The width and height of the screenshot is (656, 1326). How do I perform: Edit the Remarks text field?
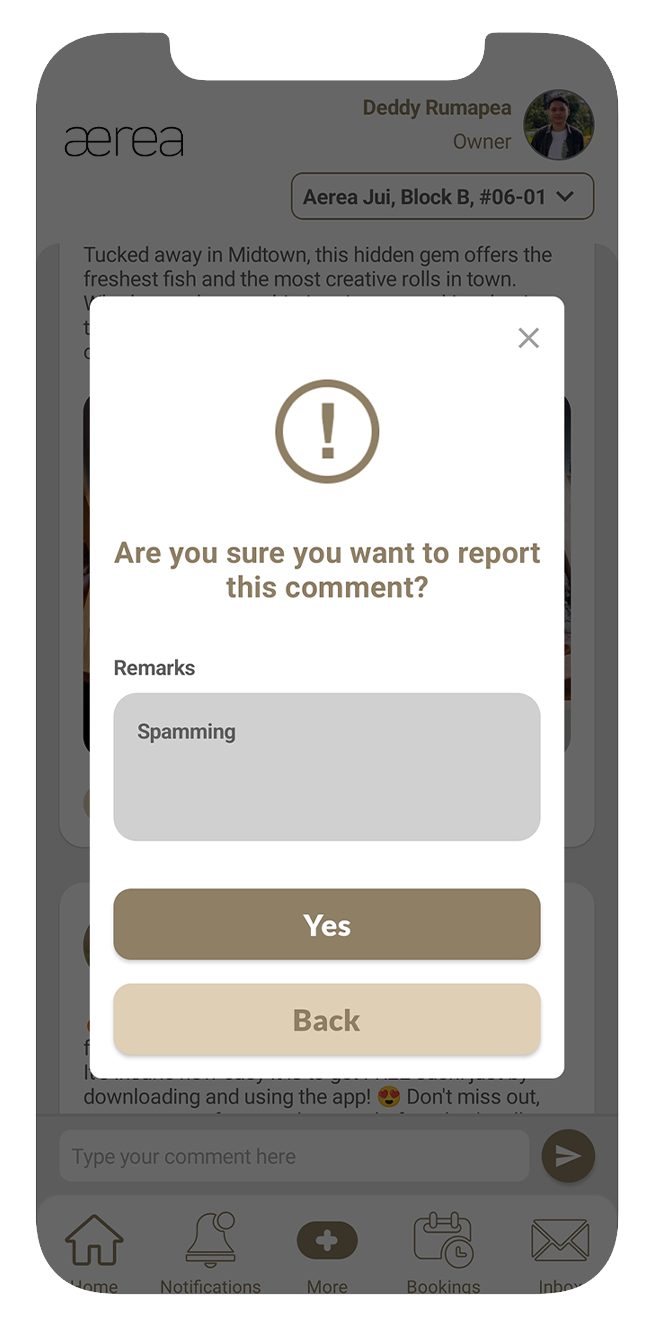point(327,767)
